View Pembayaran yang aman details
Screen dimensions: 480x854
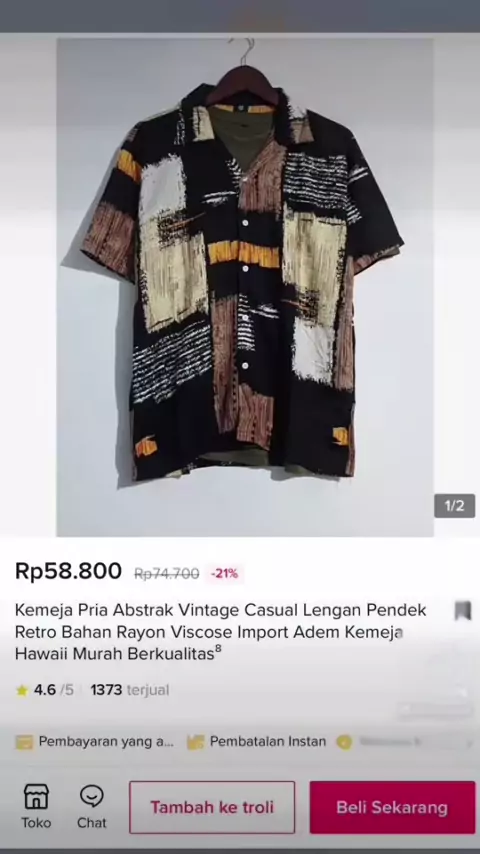[x=94, y=741]
